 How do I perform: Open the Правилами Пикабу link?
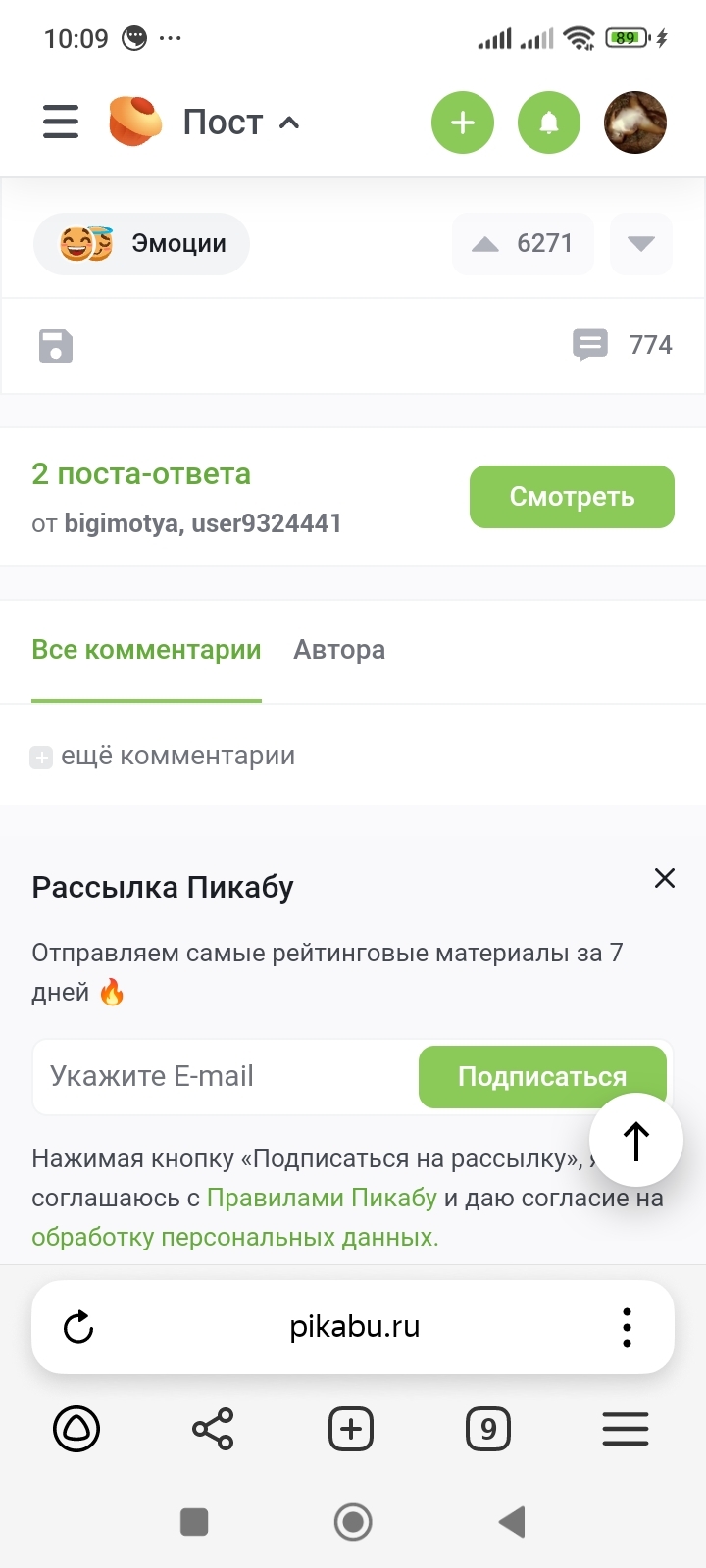click(322, 1198)
